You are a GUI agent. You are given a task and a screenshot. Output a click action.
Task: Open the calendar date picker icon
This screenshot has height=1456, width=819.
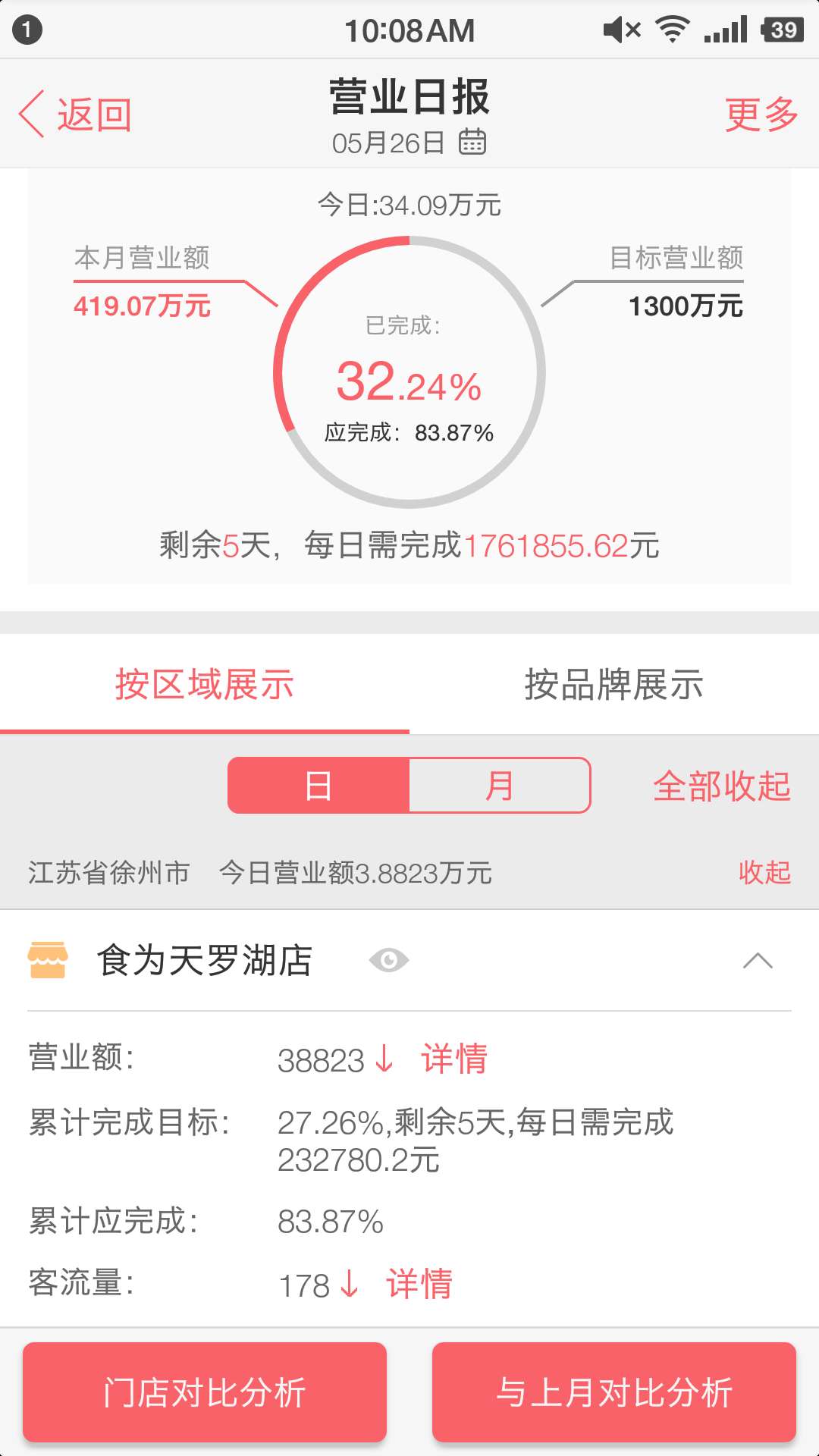coord(473,141)
